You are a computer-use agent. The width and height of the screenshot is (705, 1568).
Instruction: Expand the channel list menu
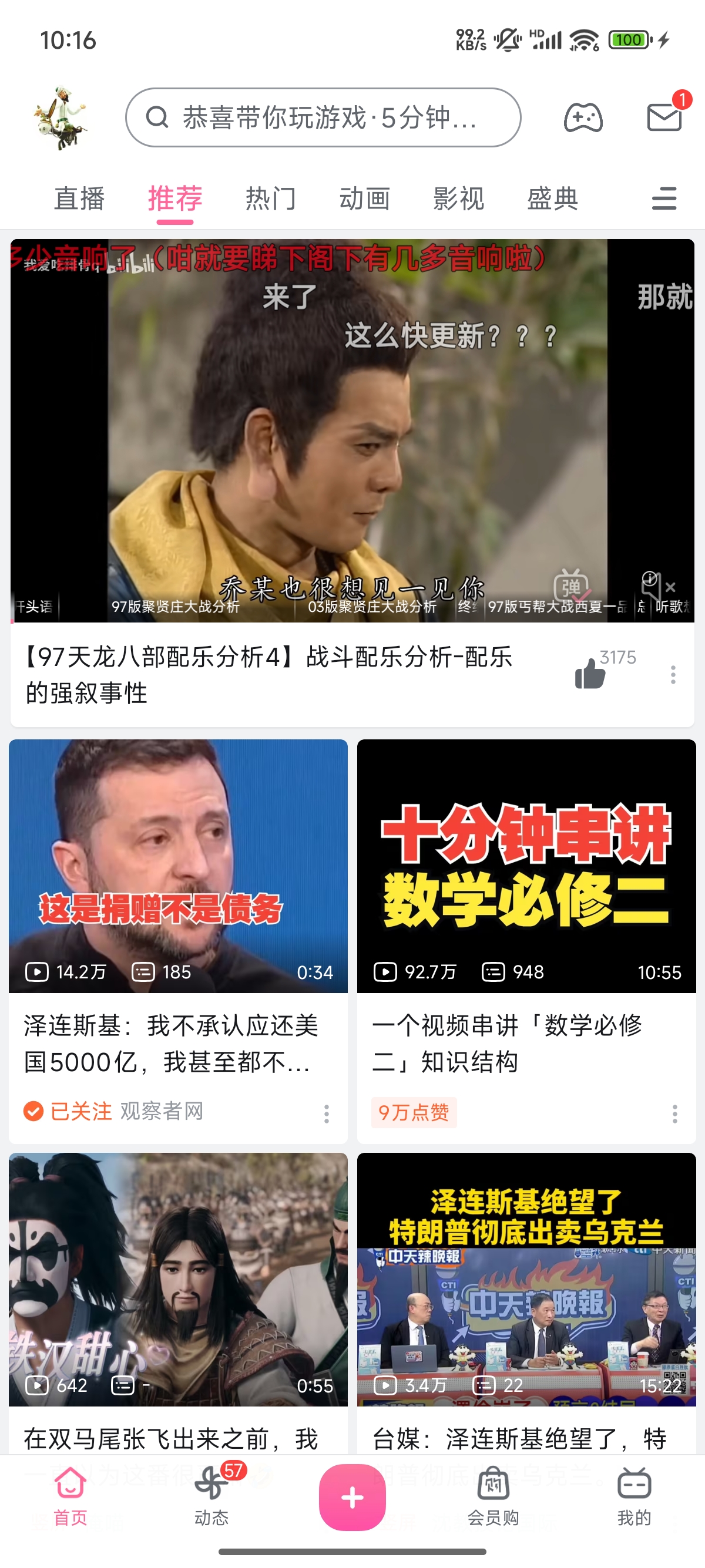(664, 199)
